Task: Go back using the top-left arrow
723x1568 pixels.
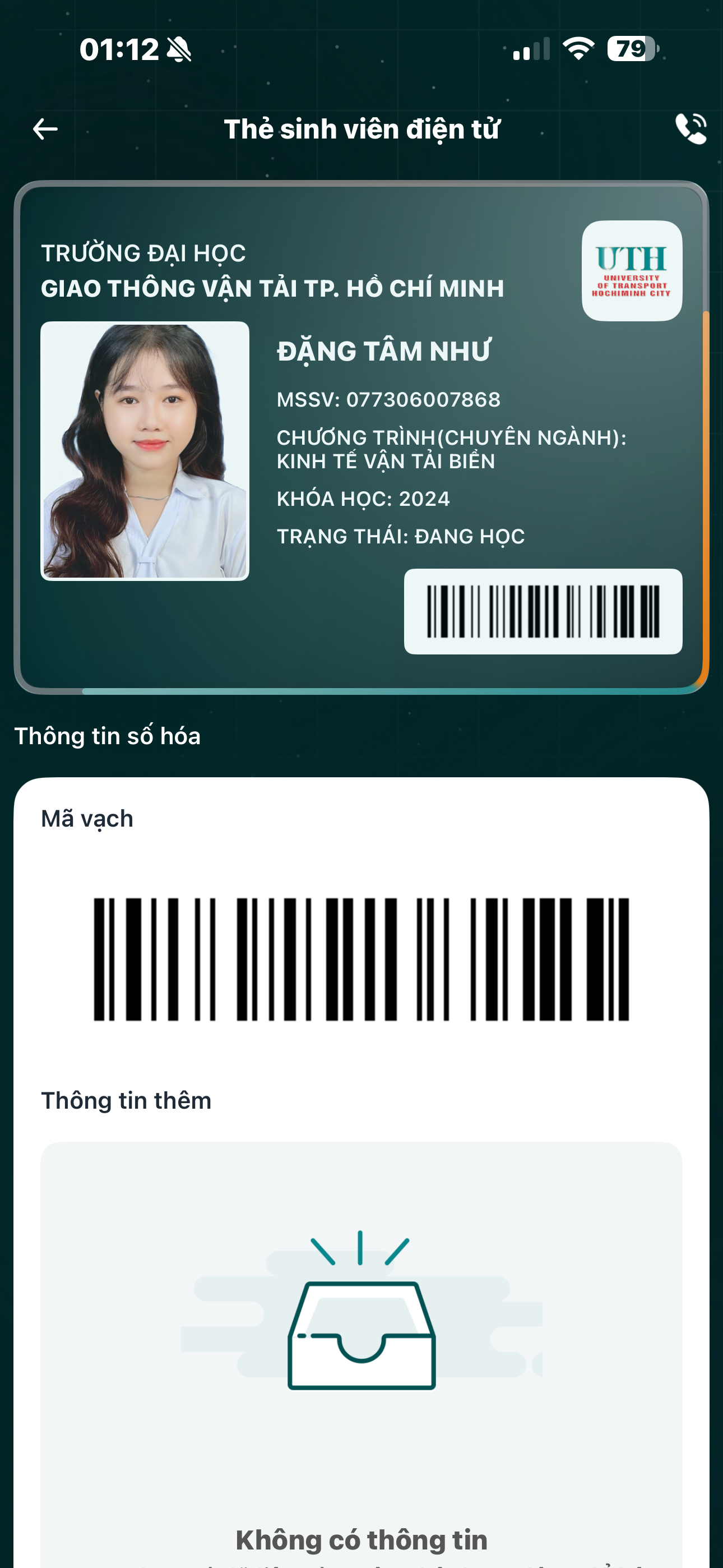Action: tap(45, 129)
